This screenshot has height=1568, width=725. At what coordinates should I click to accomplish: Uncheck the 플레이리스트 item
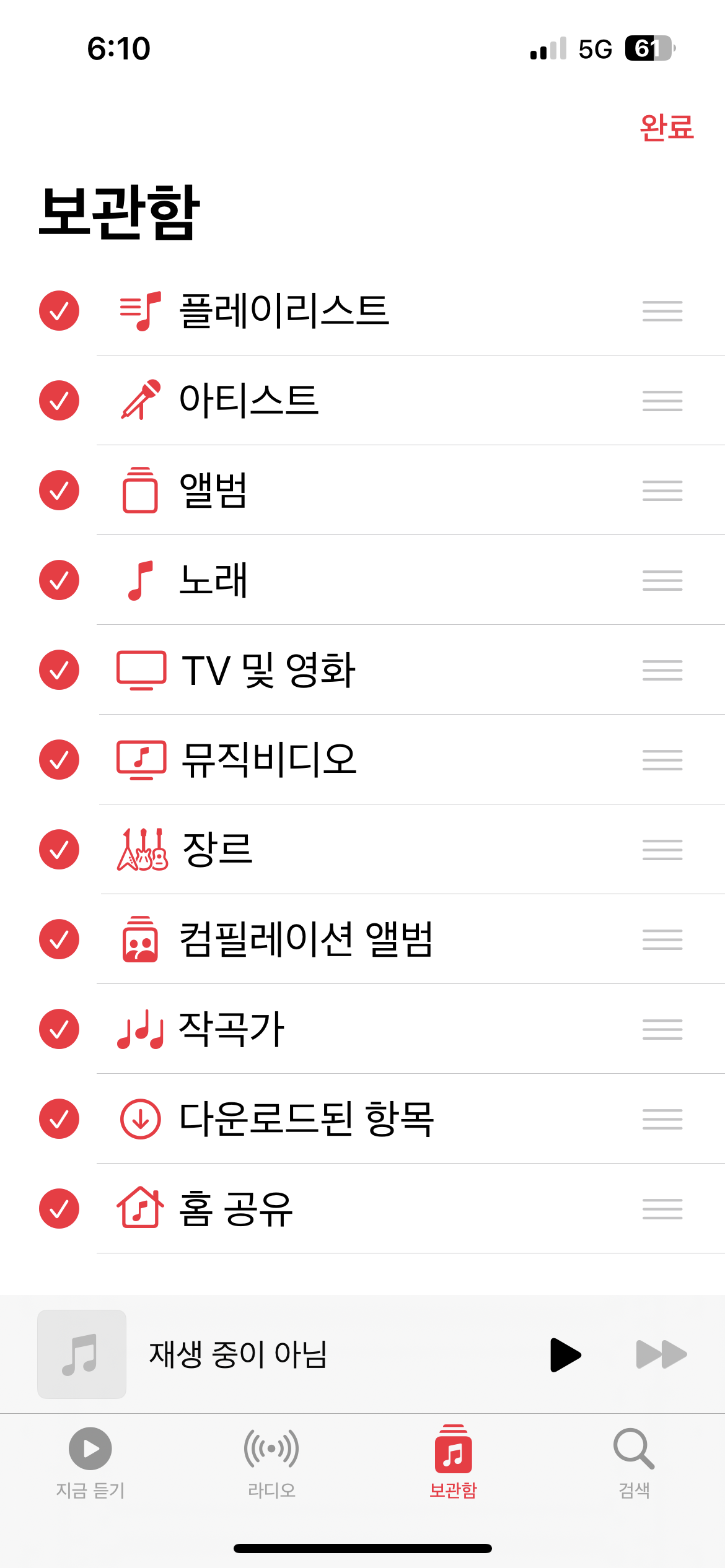[59, 310]
